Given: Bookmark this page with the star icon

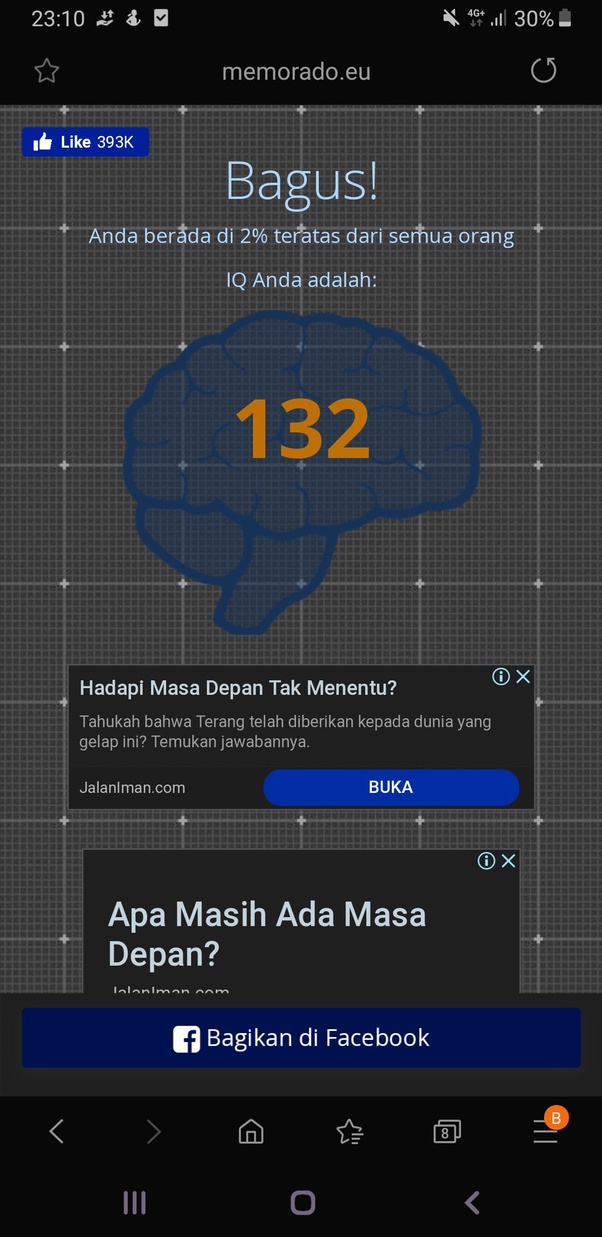Looking at the screenshot, I should [47, 71].
